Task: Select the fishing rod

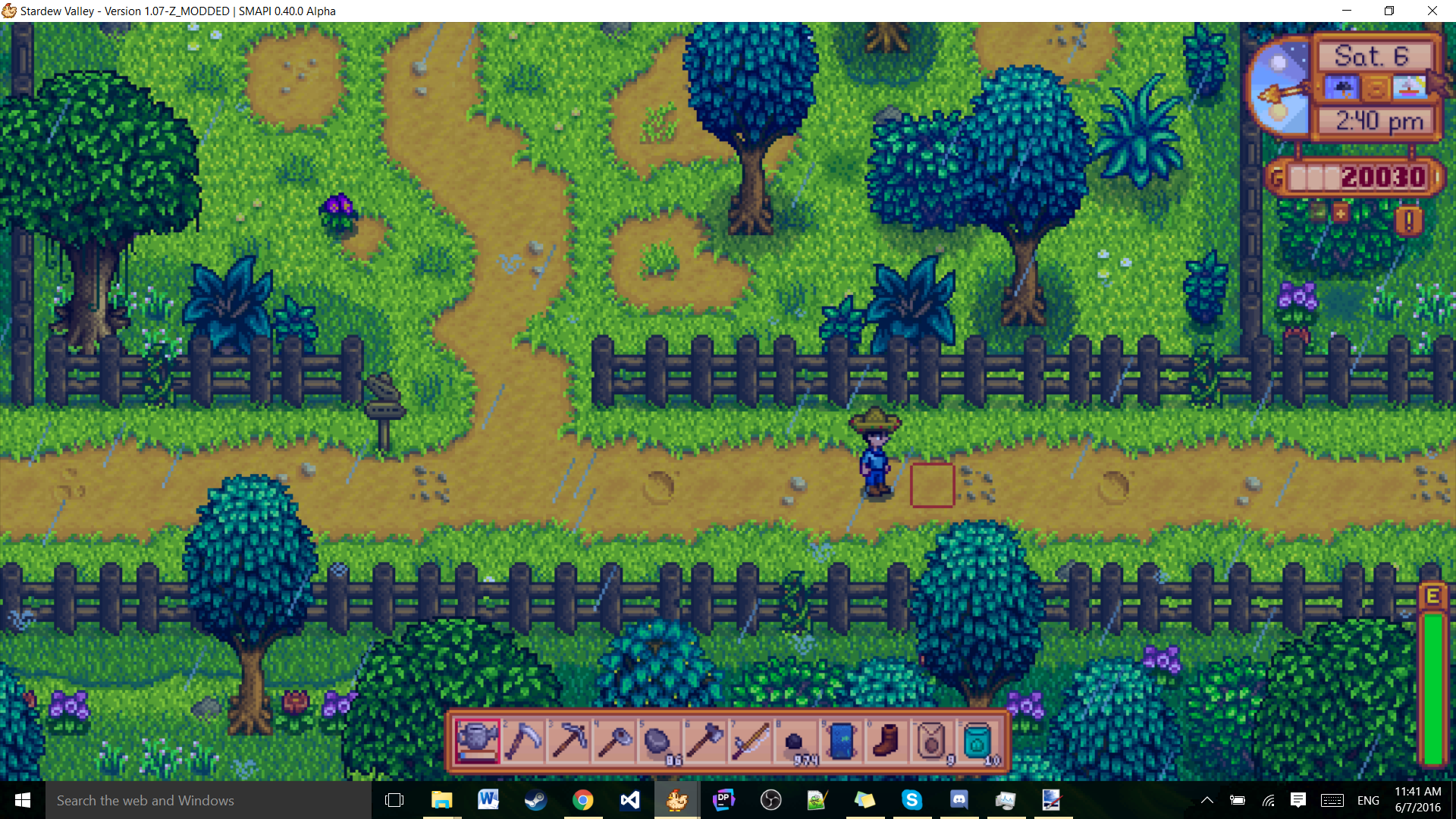Action: coord(750,741)
